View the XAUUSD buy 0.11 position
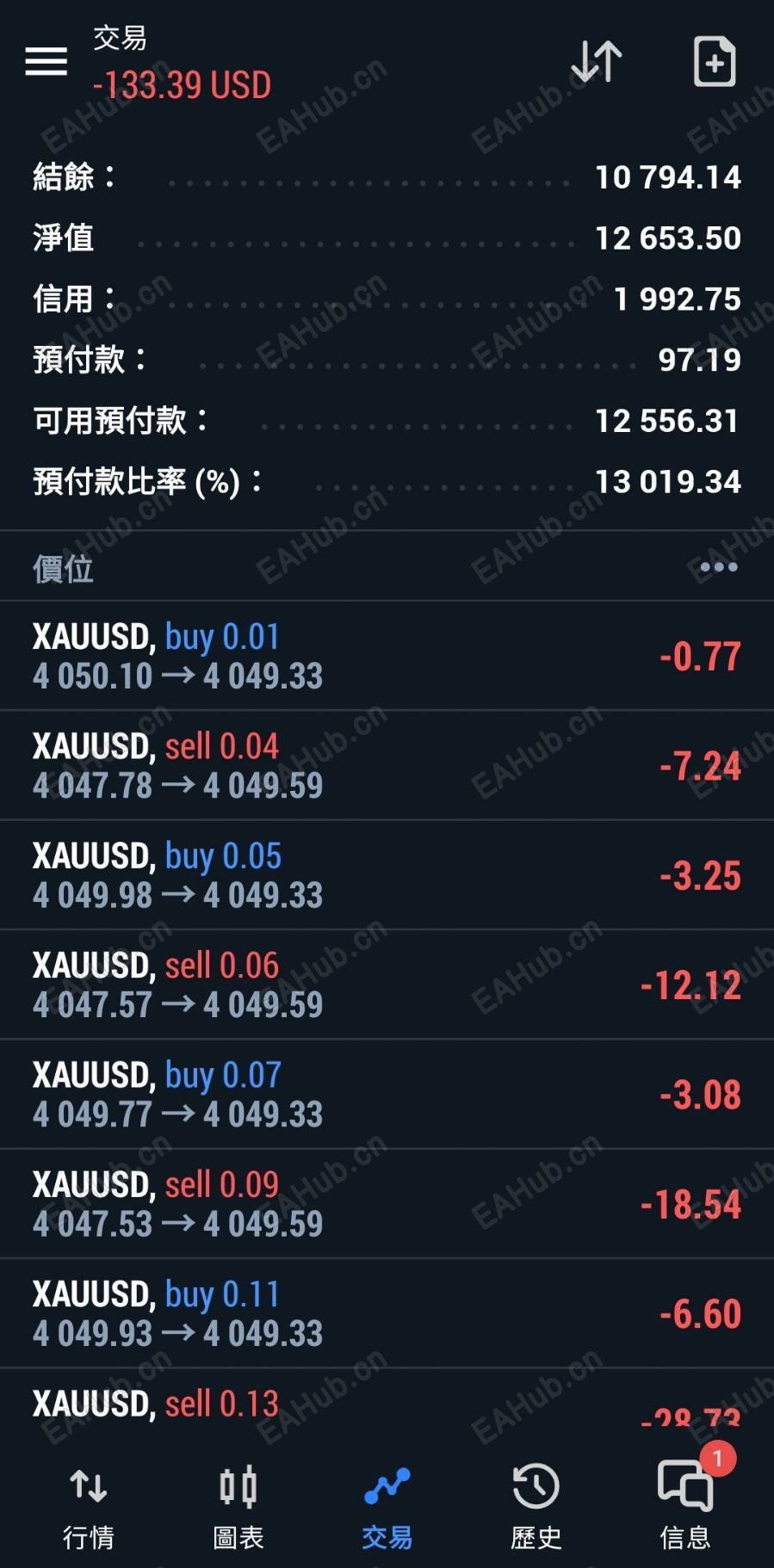This screenshot has width=774, height=1568. pos(387,1313)
